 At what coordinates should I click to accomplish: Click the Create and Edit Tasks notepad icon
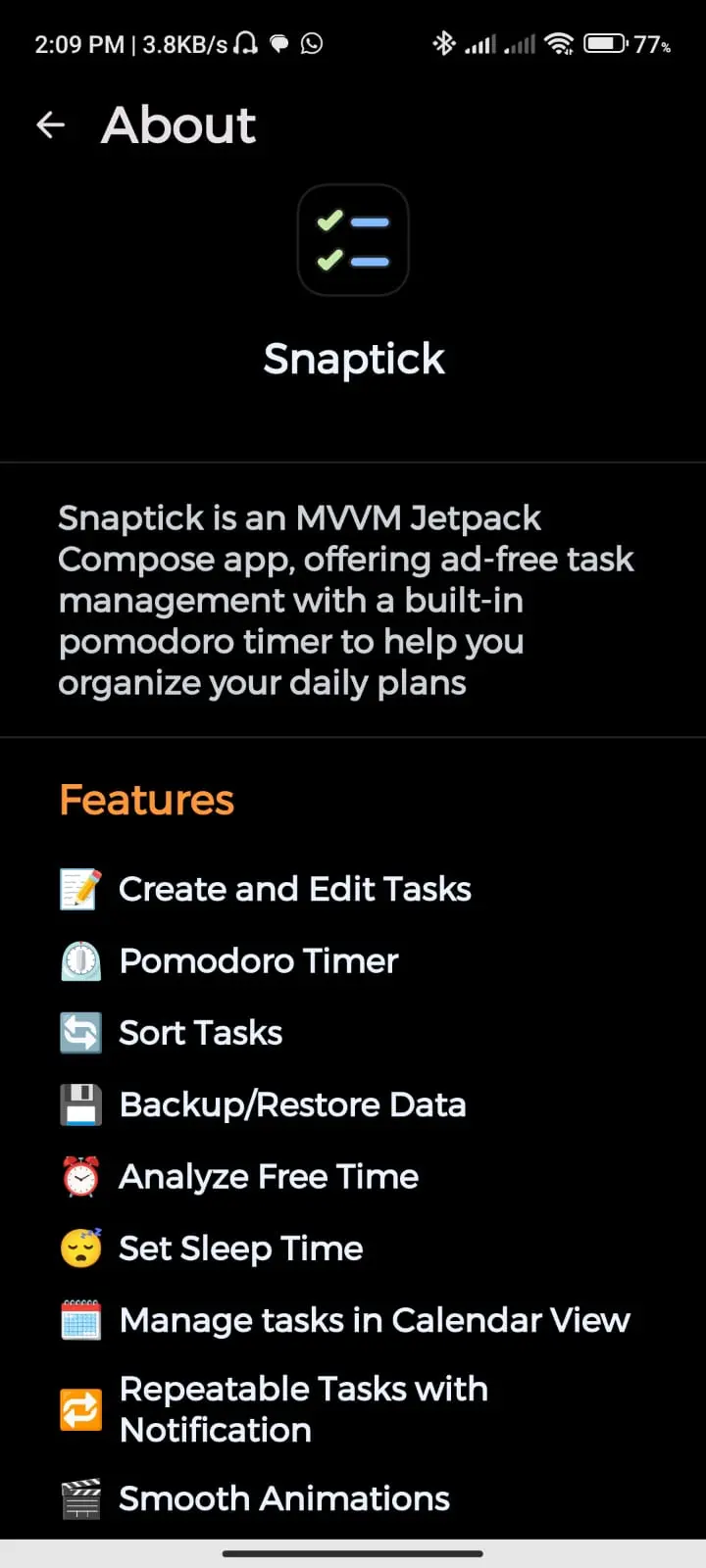pyautogui.click(x=79, y=889)
